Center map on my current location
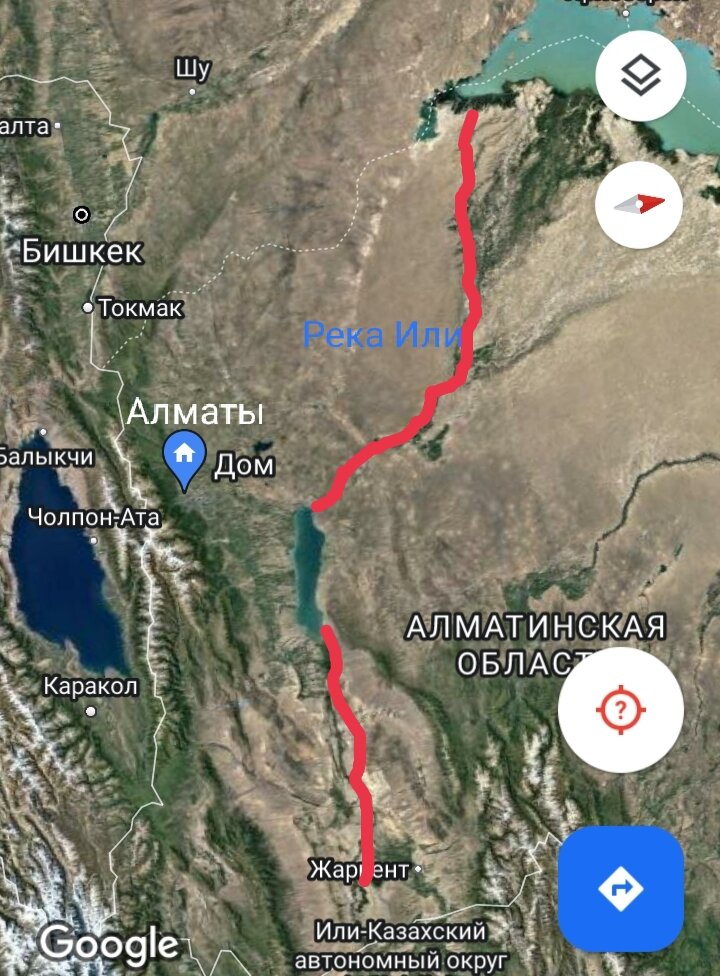This screenshot has height=976, width=720. (x=621, y=711)
